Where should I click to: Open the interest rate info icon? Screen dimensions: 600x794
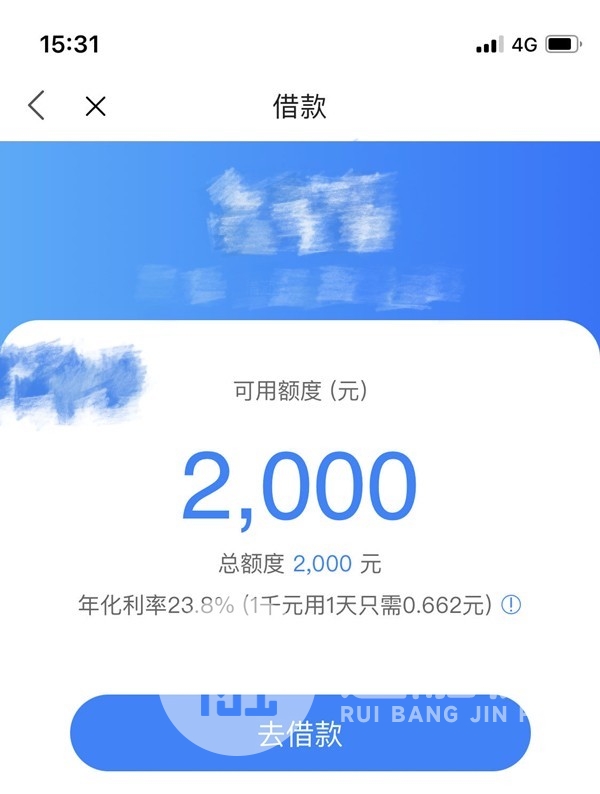(511, 605)
